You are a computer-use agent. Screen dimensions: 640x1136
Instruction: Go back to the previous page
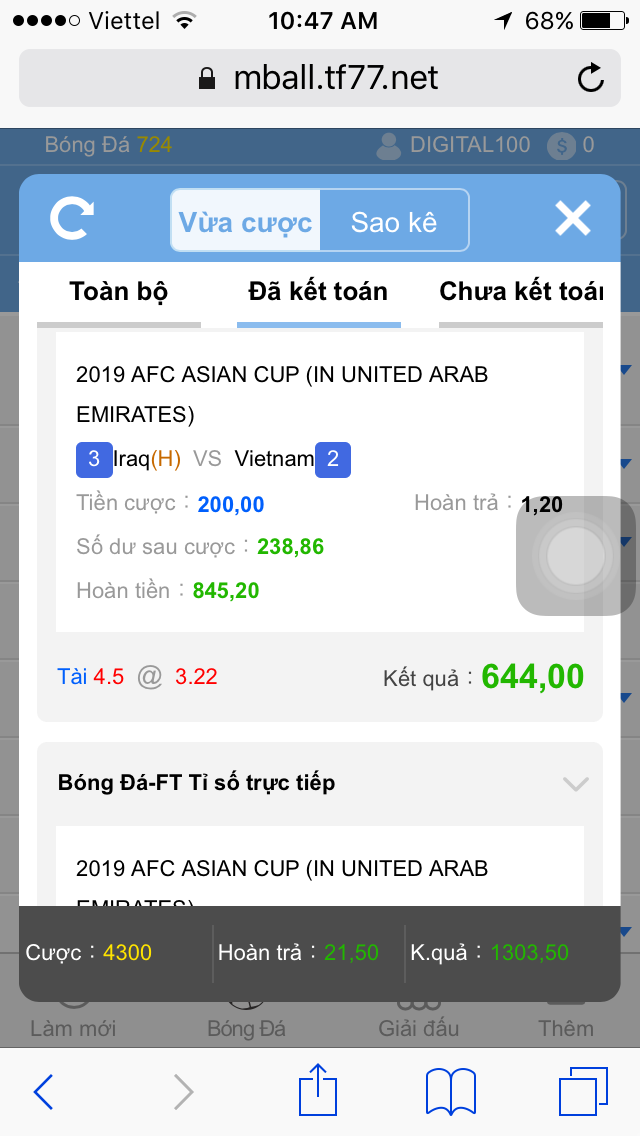[44, 1091]
